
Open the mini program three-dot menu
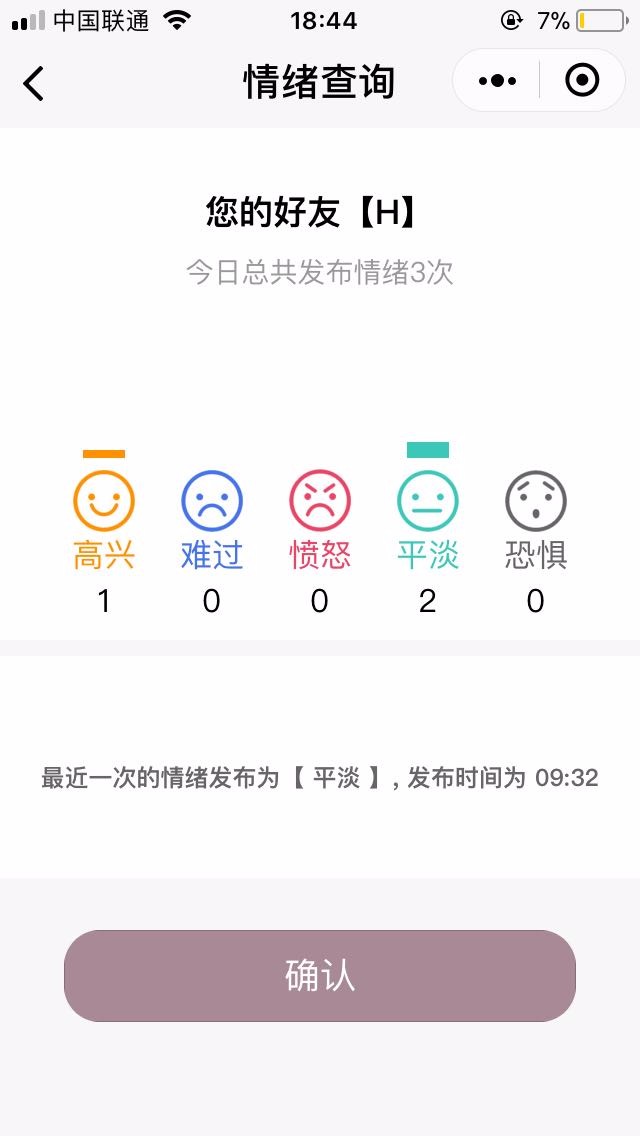498,80
